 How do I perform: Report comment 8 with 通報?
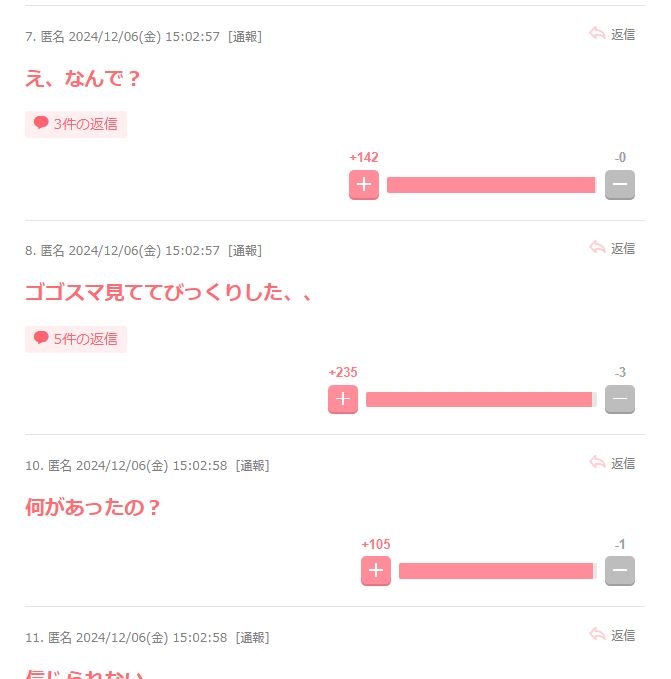(x=245, y=251)
